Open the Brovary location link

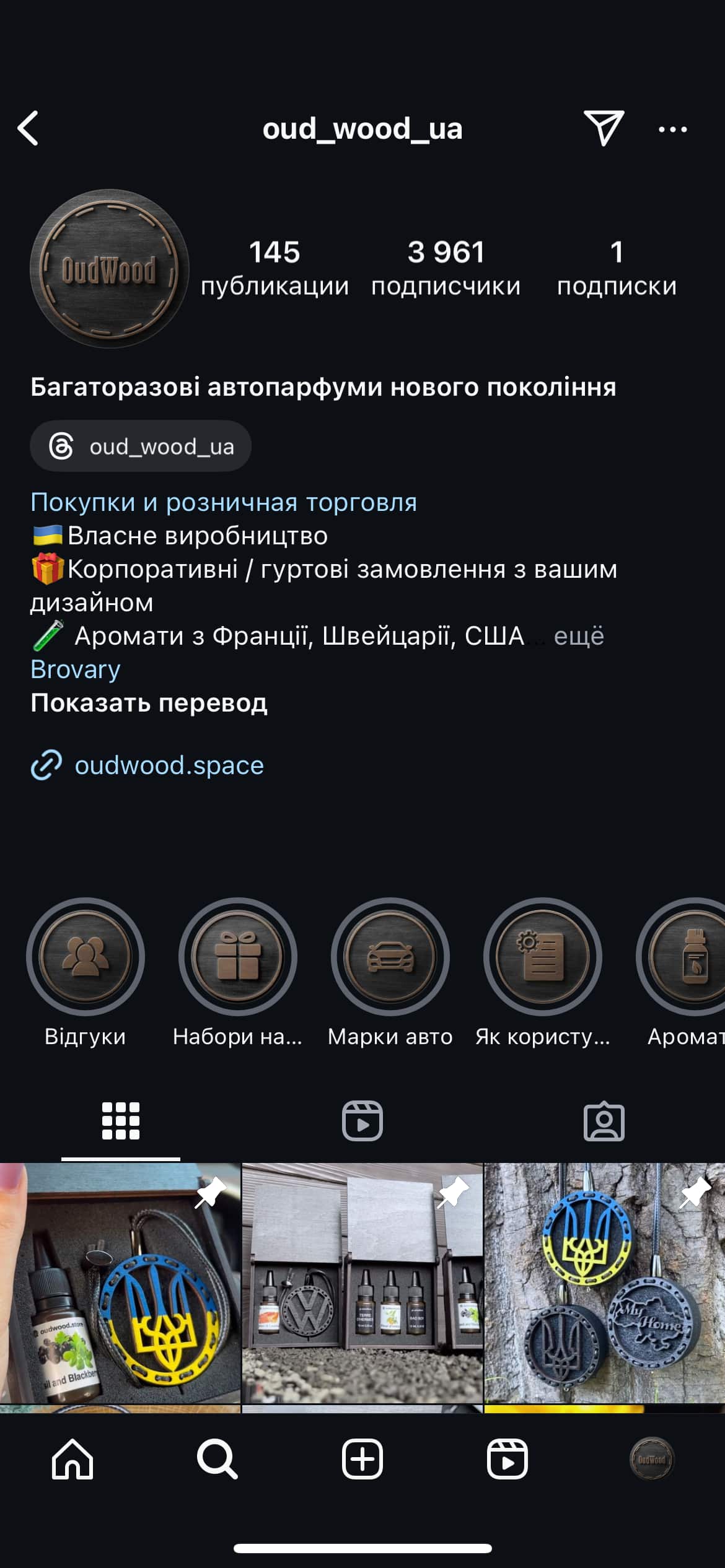(76, 669)
